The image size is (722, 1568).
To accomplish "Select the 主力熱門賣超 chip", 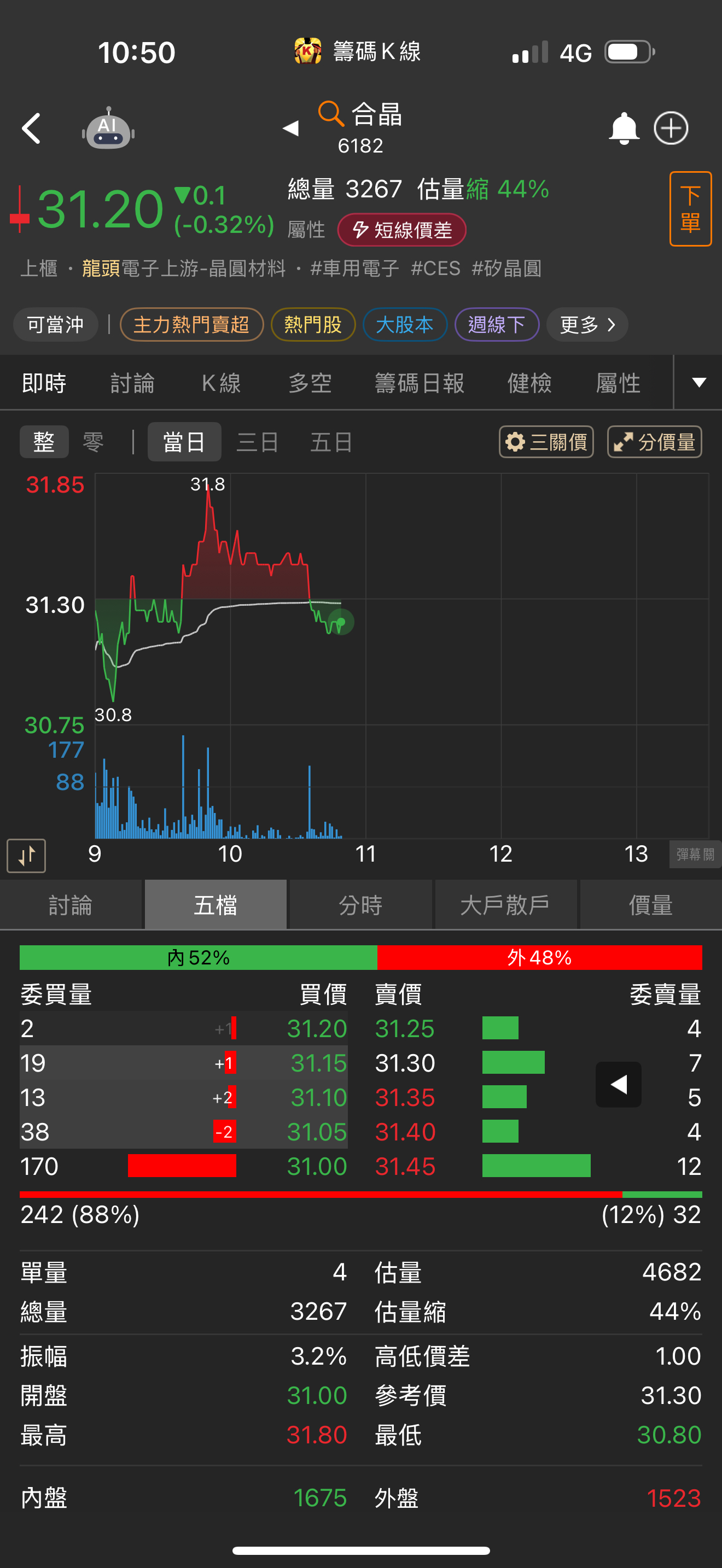I will (x=191, y=324).
